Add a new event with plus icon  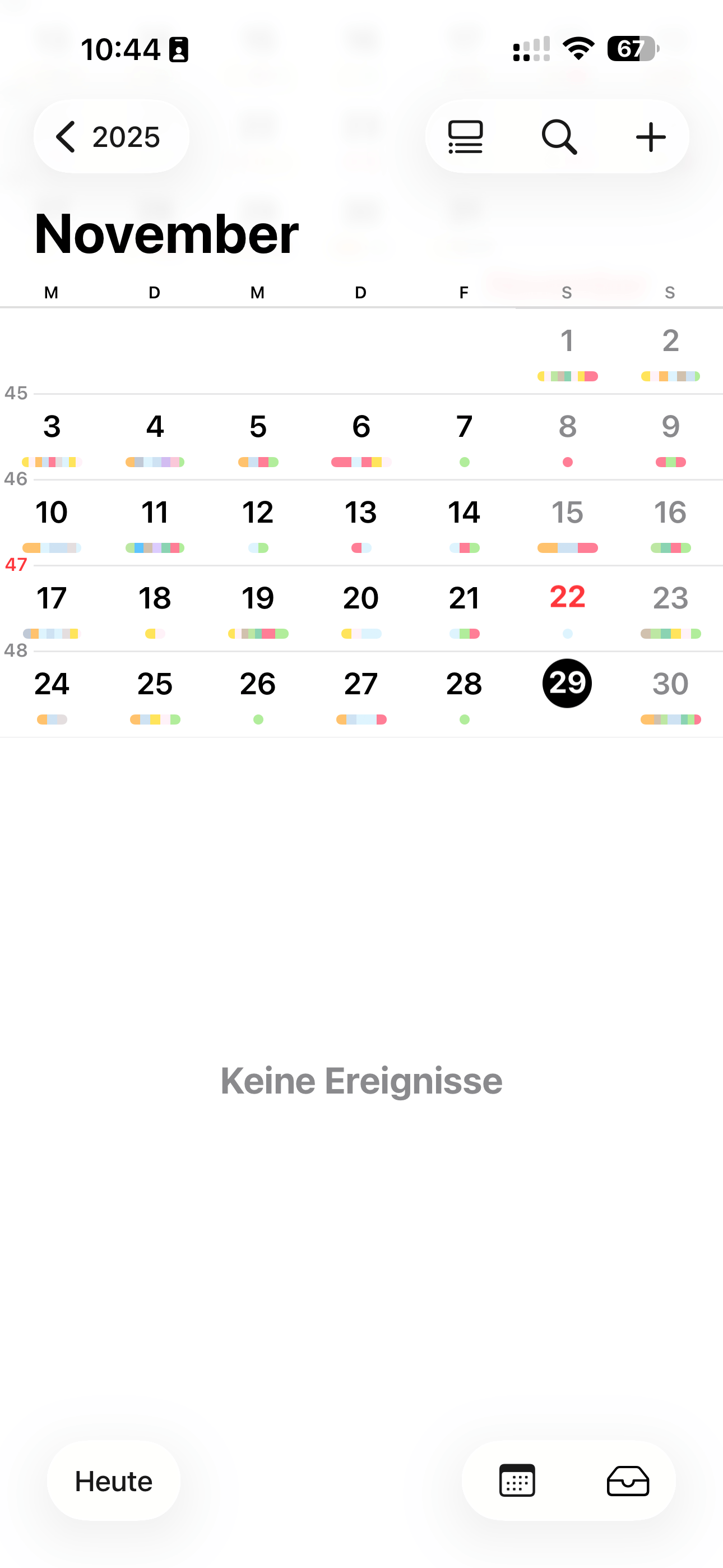click(x=651, y=136)
